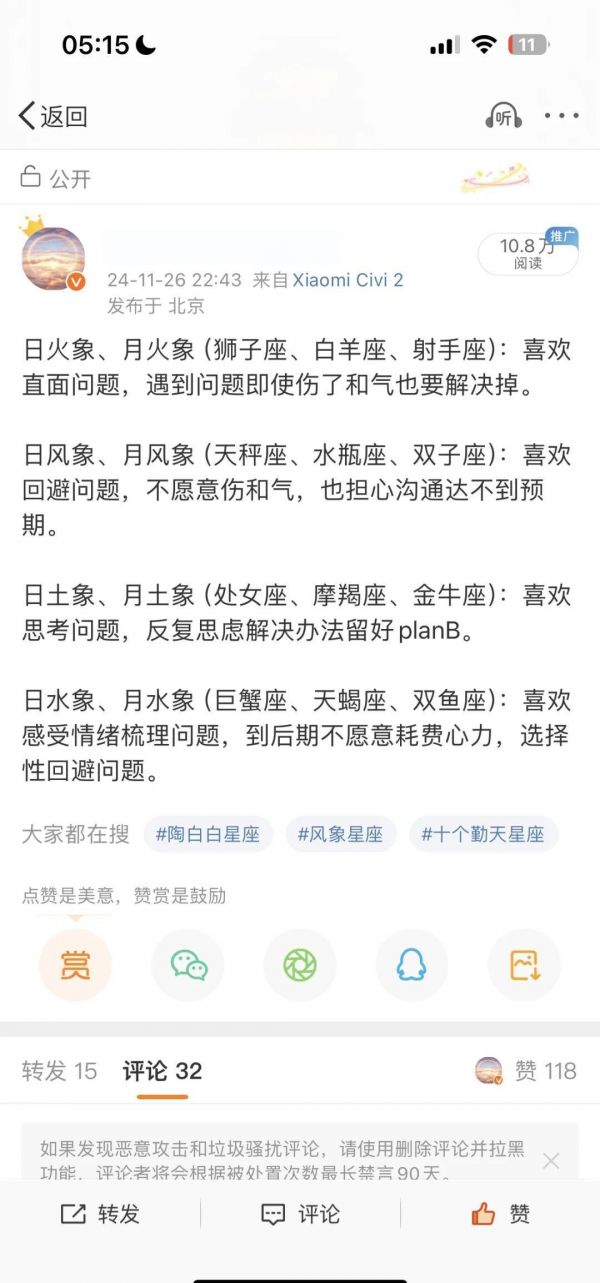The image size is (600, 1283).
Task: Switch to the 转发 15 tab
Action: 60,1071
